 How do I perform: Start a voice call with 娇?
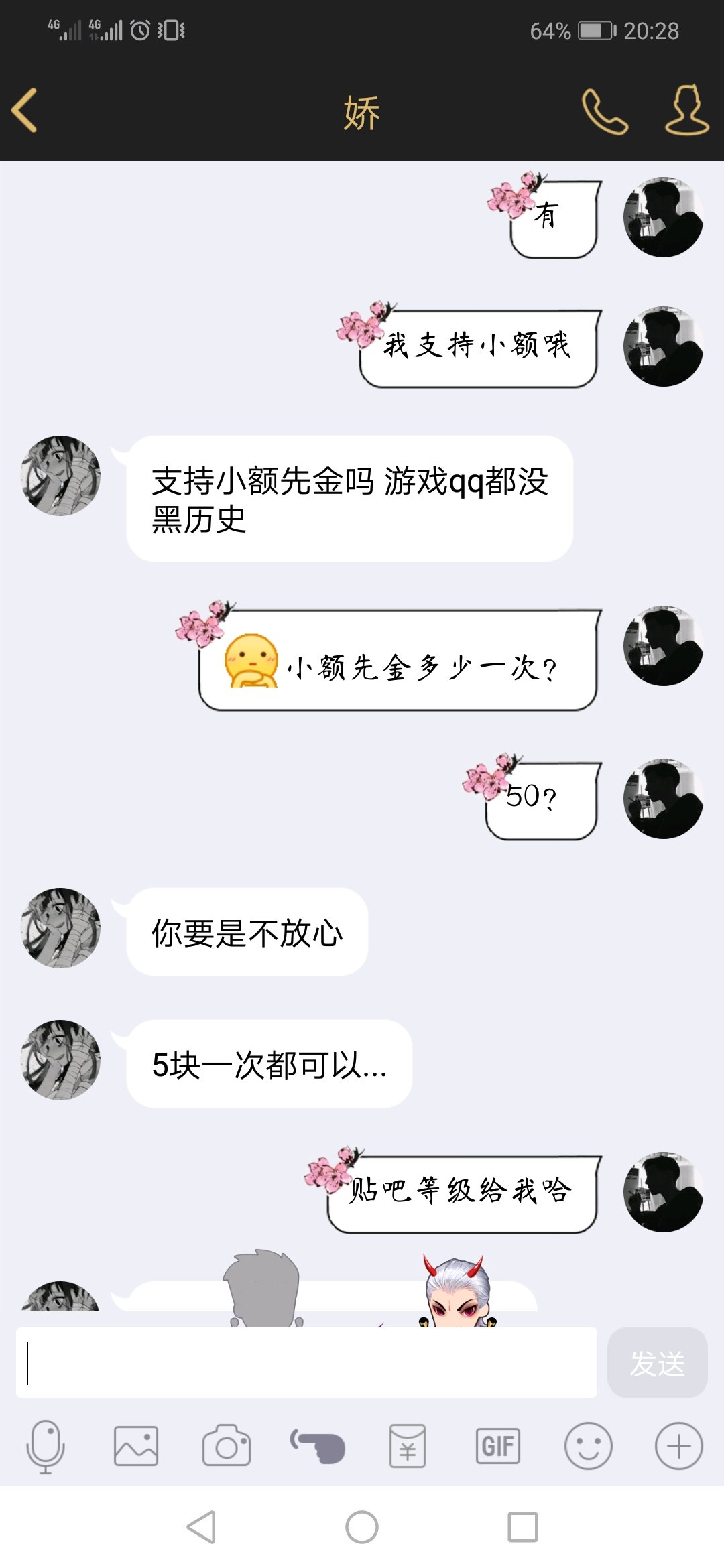tap(605, 112)
